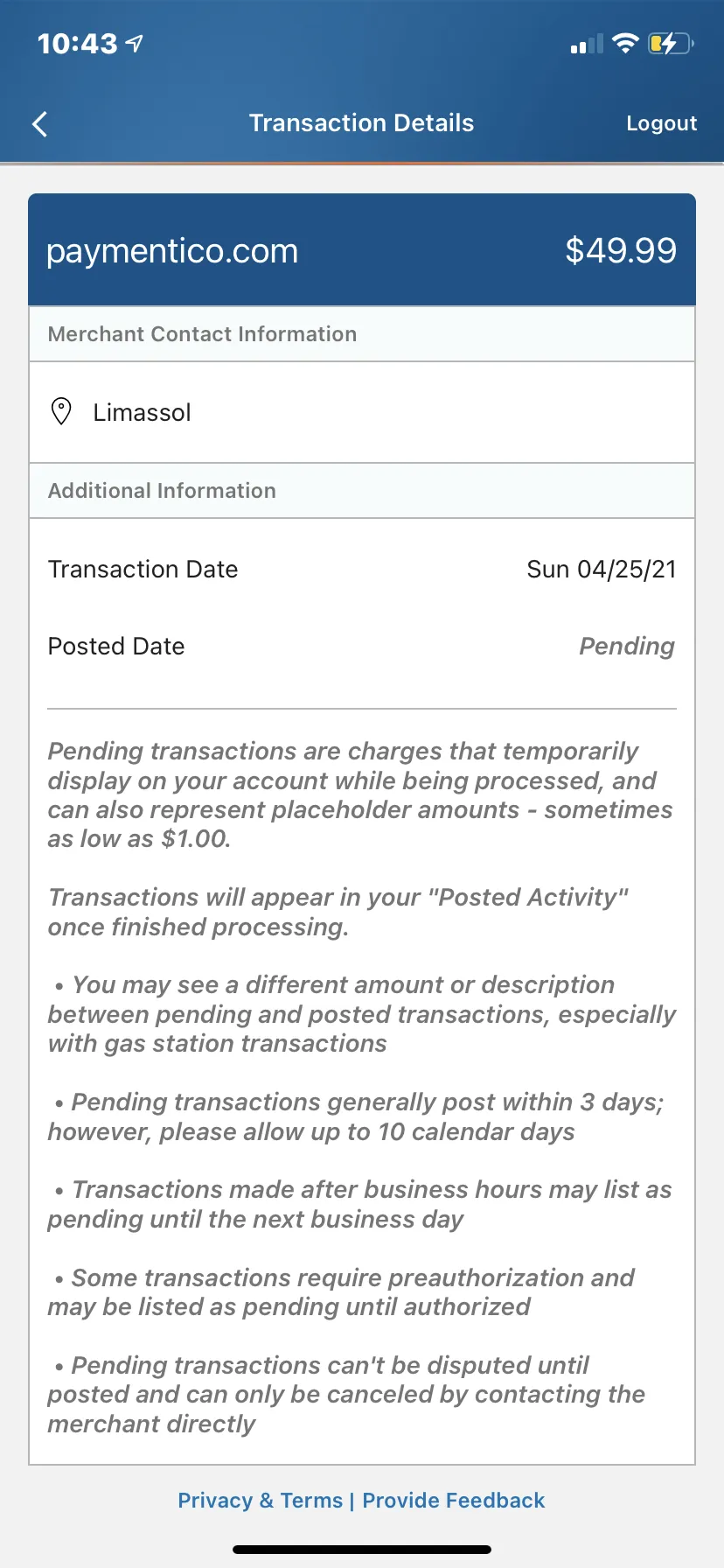
Task: Open merchant location Limassol
Action: tap(362, 412)
